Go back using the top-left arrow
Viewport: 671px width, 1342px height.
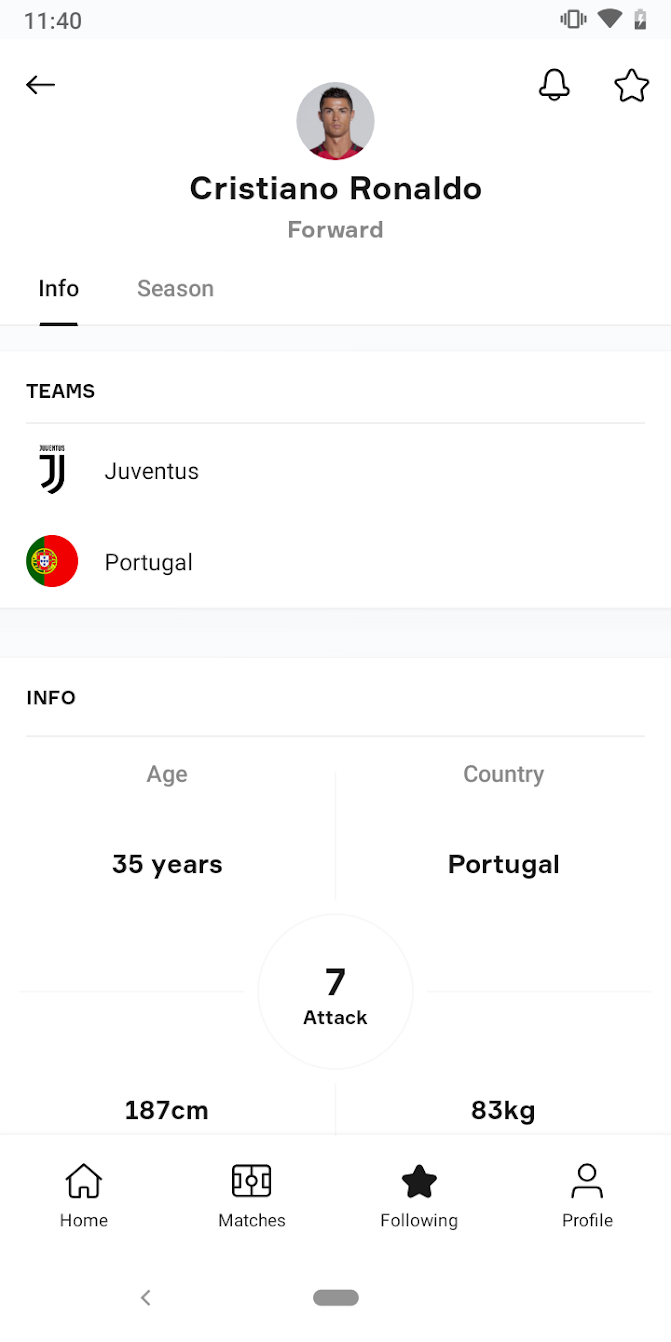click(40, 85)
